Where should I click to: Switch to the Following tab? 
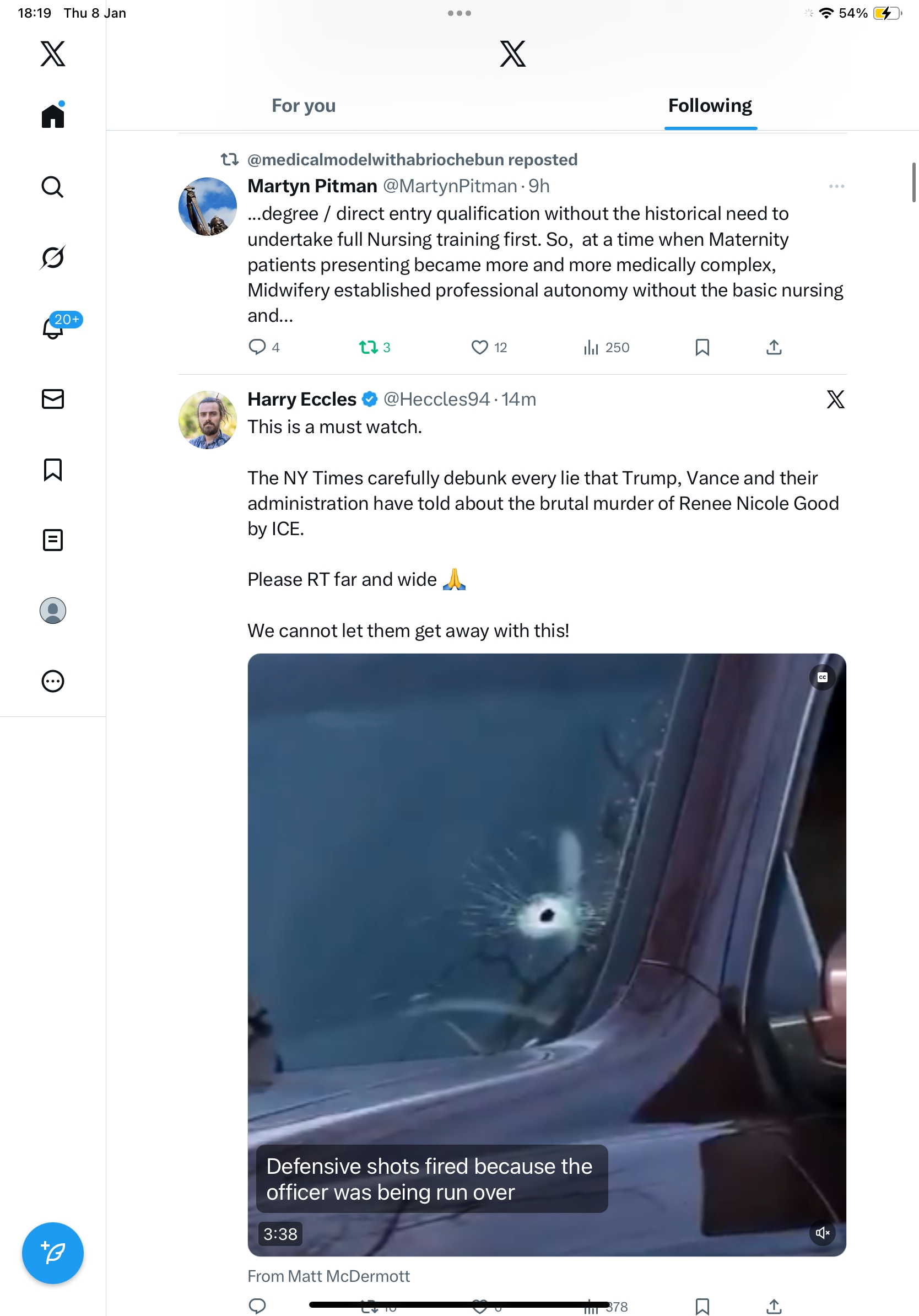click(709, 106)
